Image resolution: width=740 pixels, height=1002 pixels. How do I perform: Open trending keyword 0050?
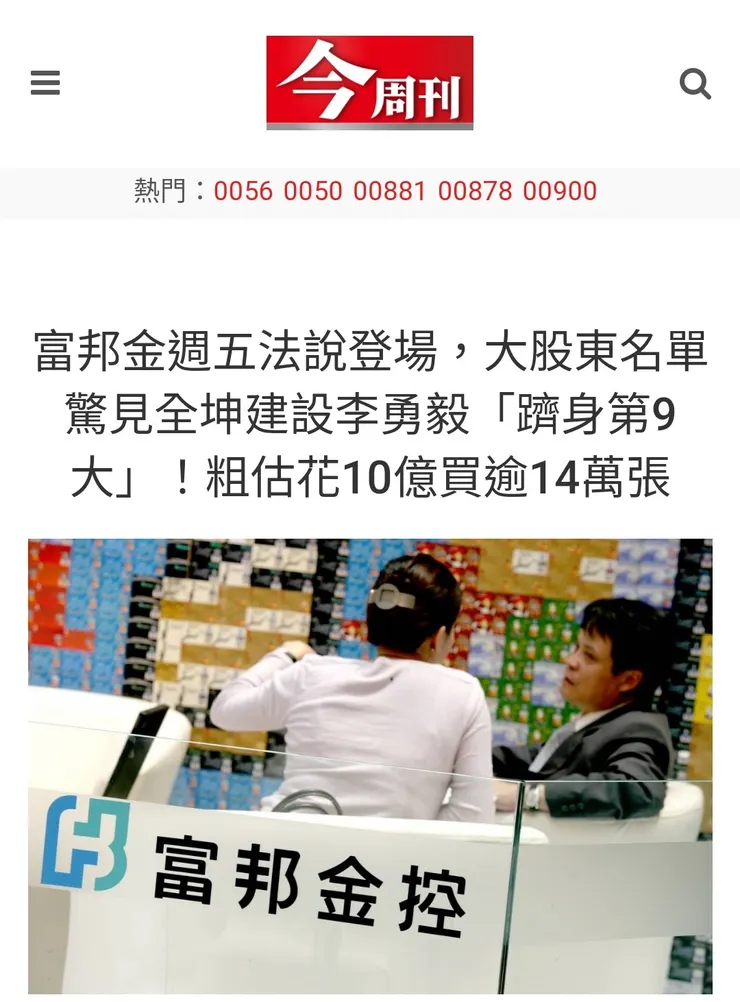313,191
